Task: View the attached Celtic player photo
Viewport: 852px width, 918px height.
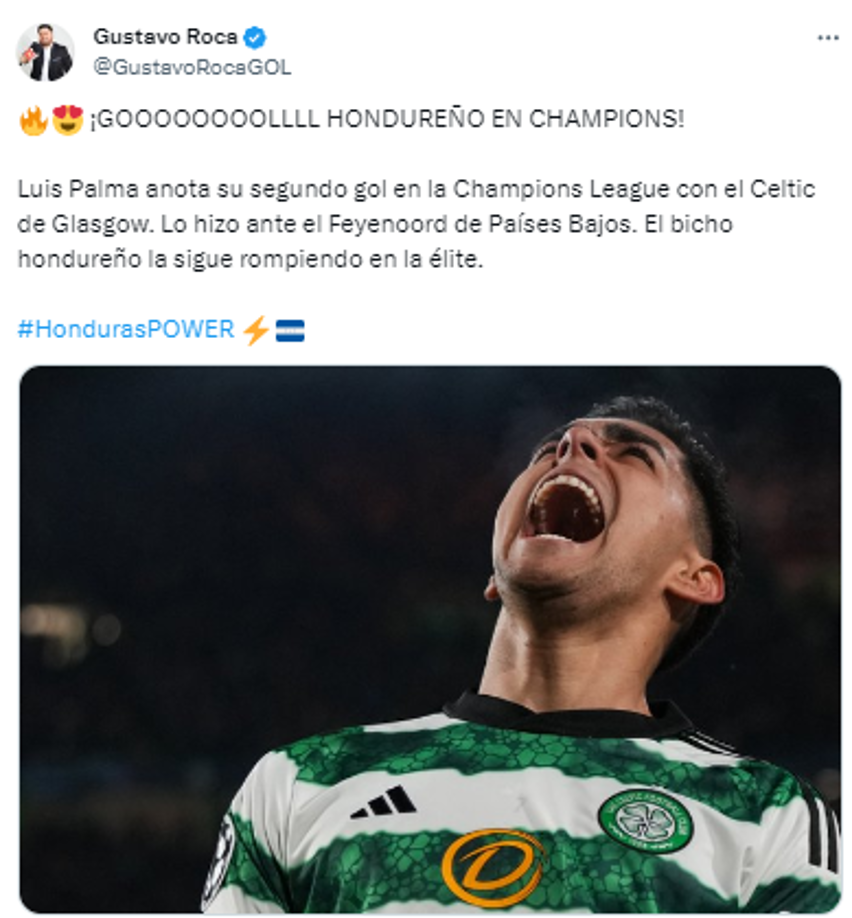Action: click(430, 640)
